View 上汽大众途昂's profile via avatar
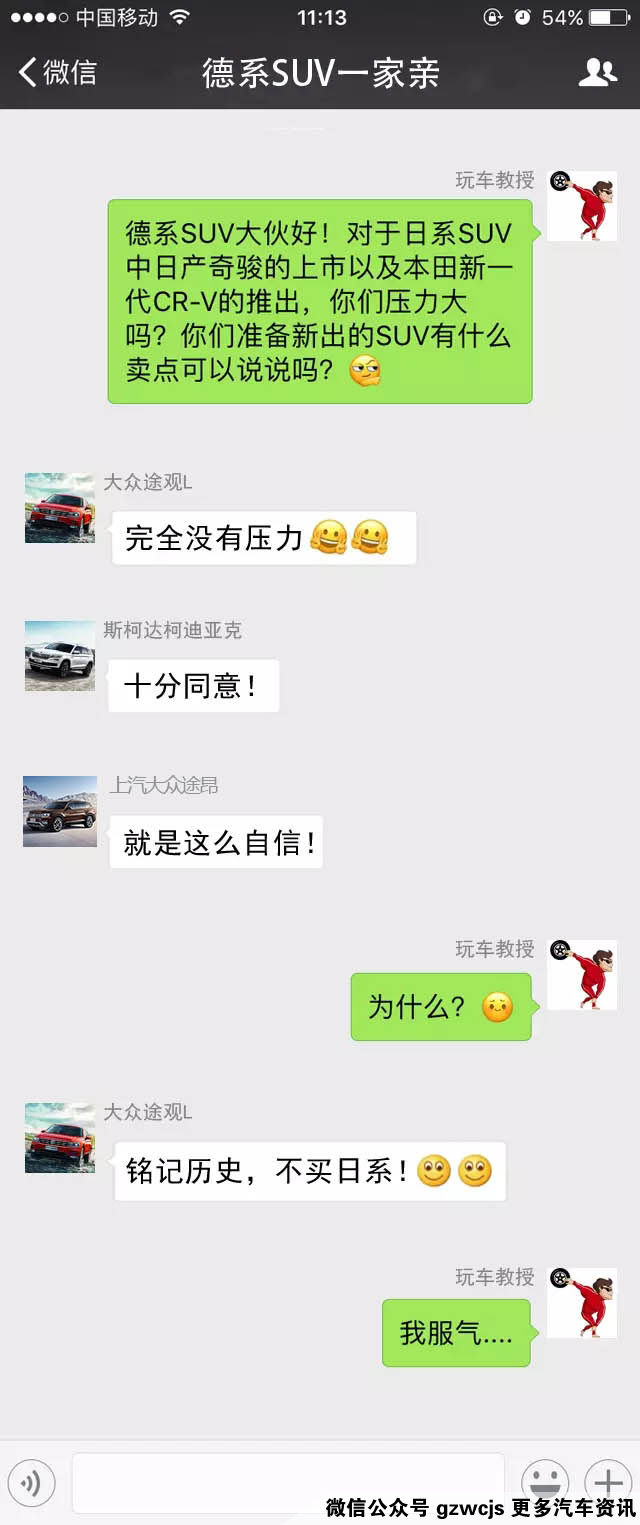 [x=60, y=811]
